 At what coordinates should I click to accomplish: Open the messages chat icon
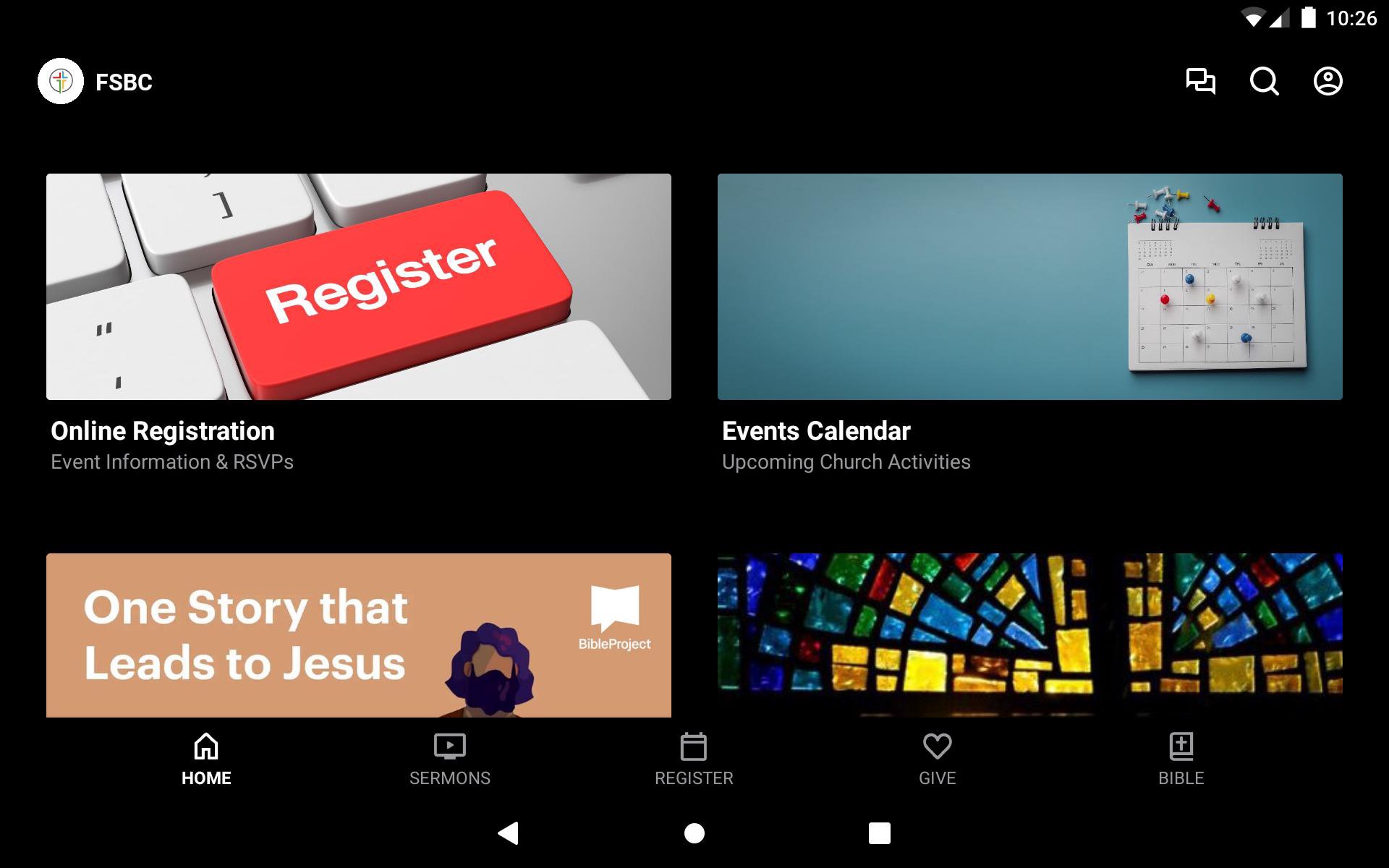(1200, 81)
